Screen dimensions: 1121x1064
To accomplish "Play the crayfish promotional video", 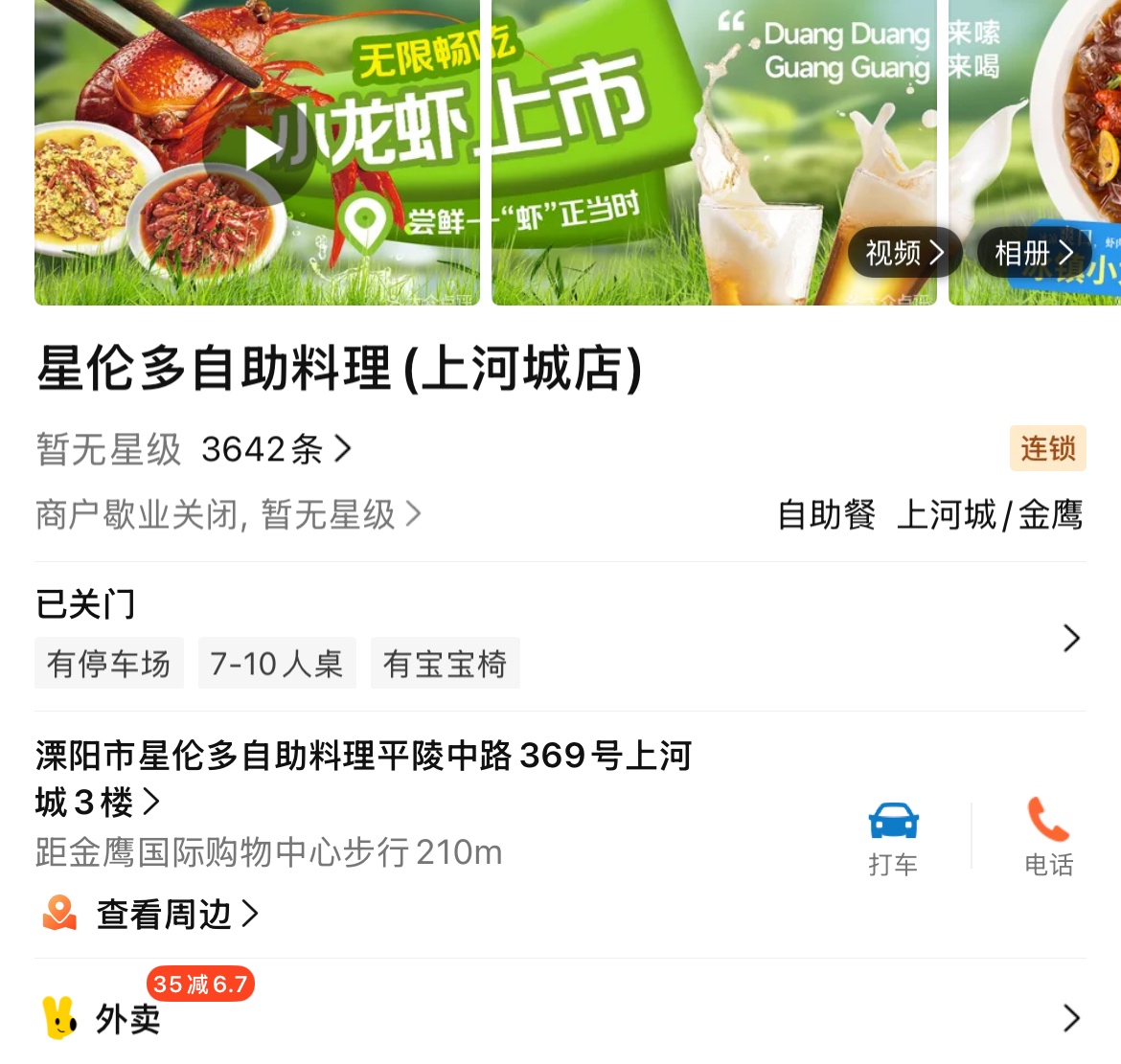I will tap(261, 148).
